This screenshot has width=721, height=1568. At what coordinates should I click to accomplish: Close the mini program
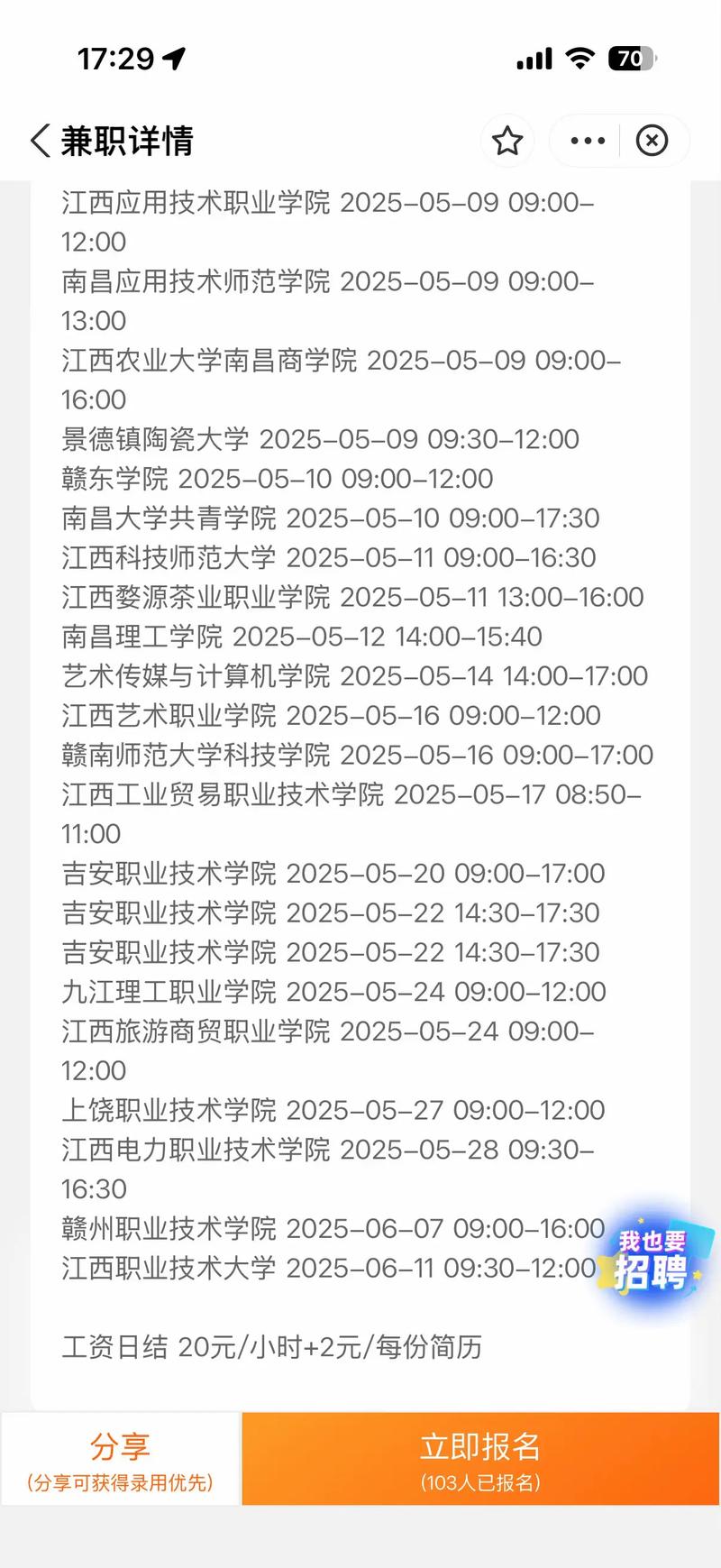pyautogui.click(x=652, y=141)
